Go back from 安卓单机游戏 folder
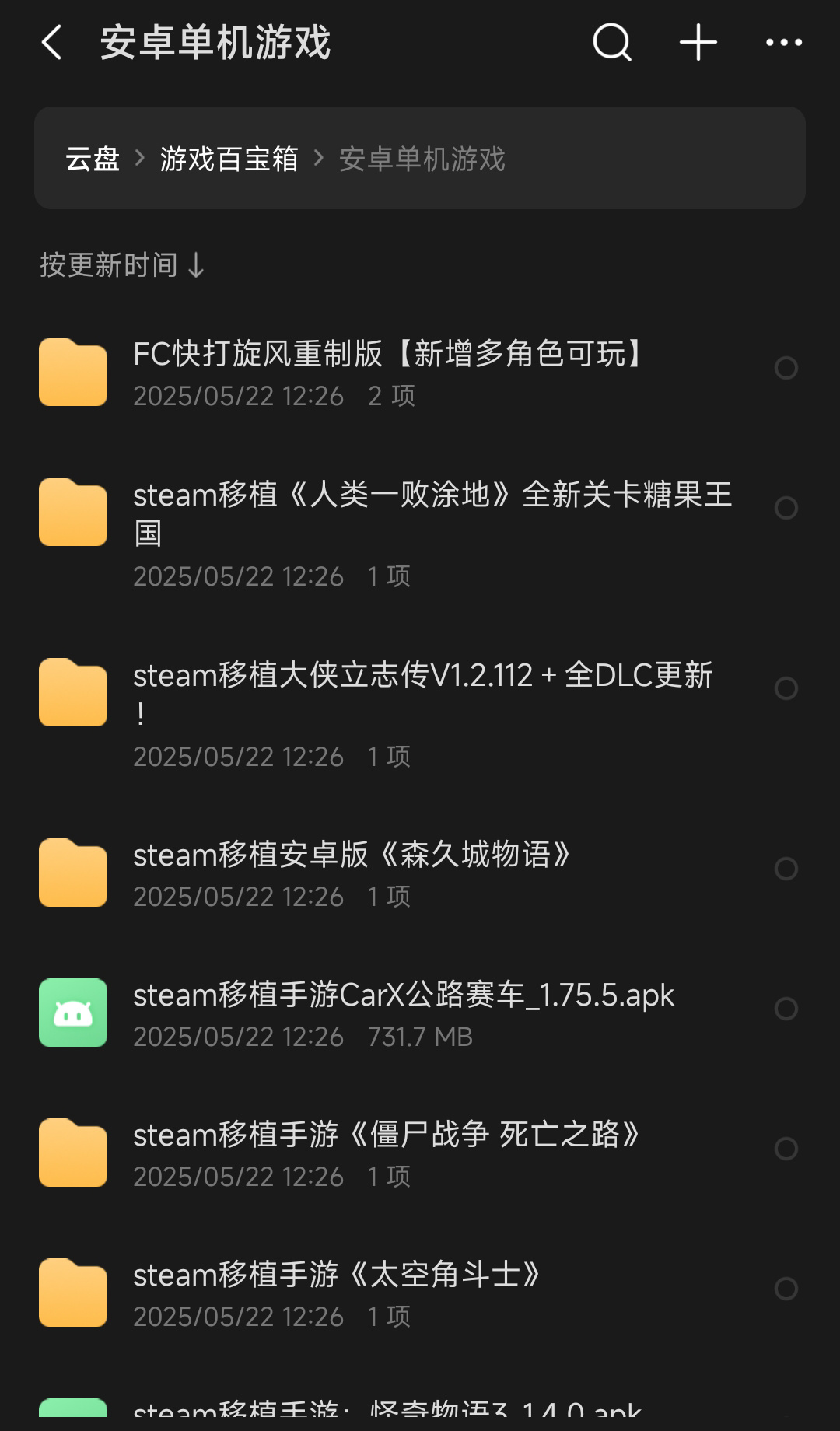This screenshot has width=840, height=1431. pyautogui.click(x=51, y=42)
